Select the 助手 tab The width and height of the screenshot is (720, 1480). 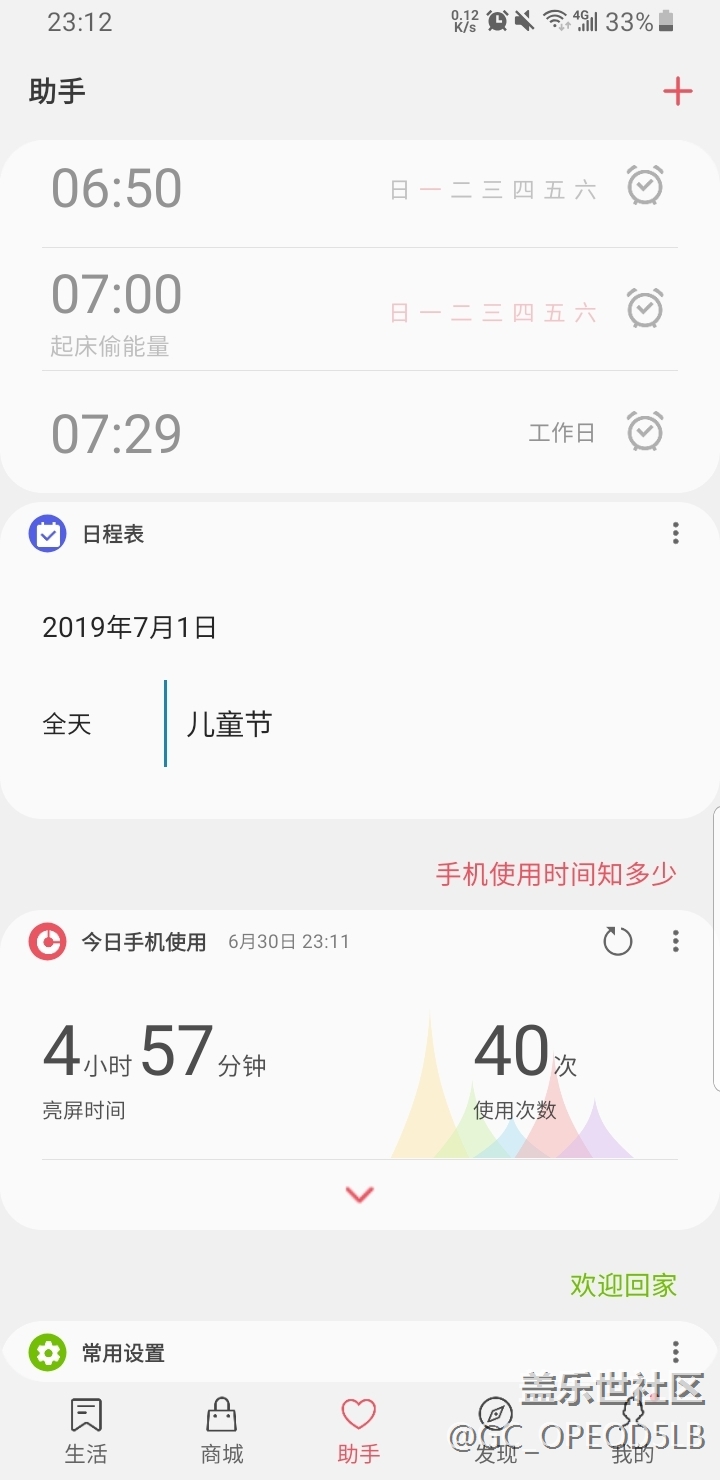tap(359, 1431)
